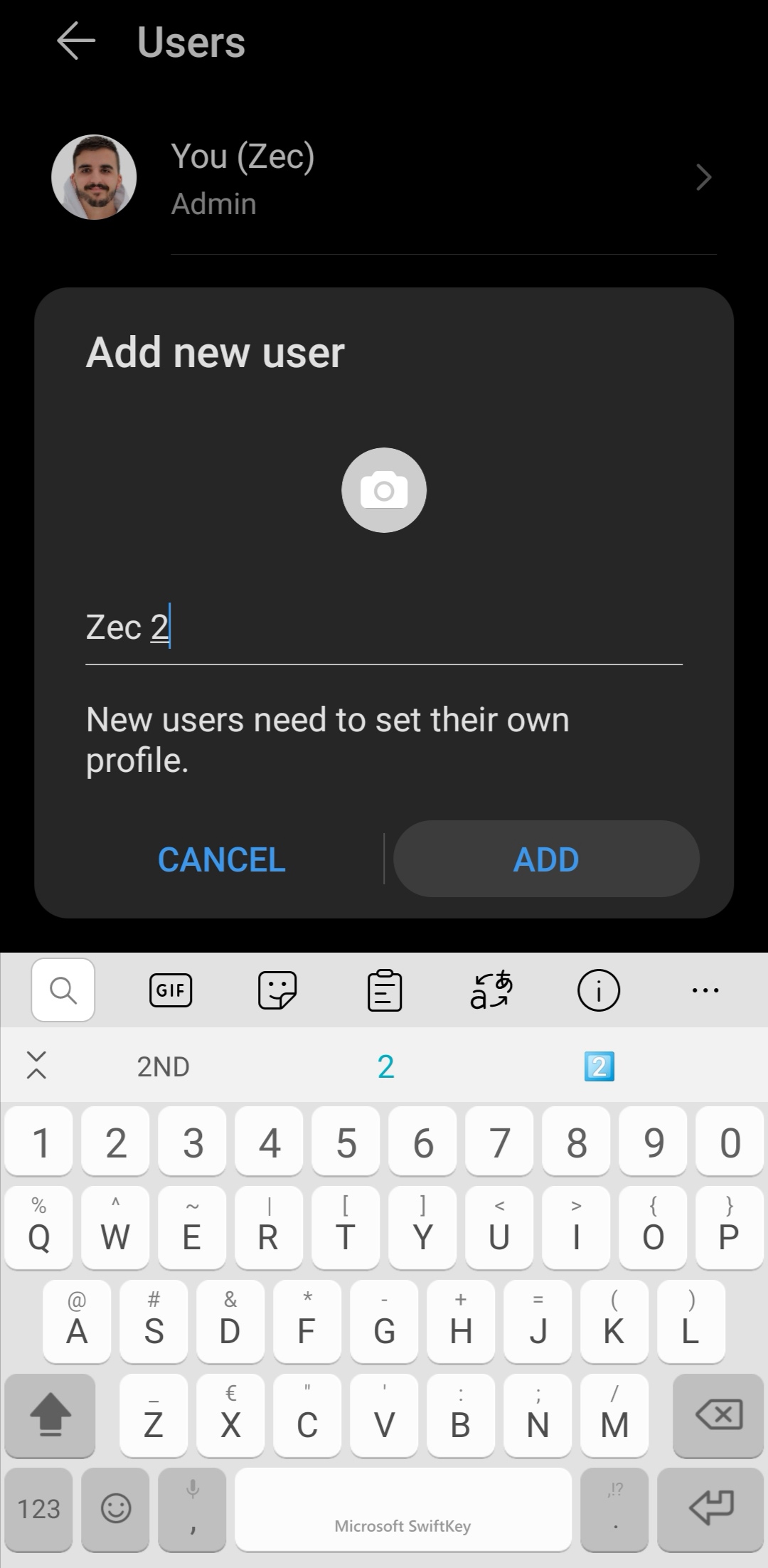Open the emoji keyboard
The height and width of the screenshot is (1568, 768).
[116, 1508]
